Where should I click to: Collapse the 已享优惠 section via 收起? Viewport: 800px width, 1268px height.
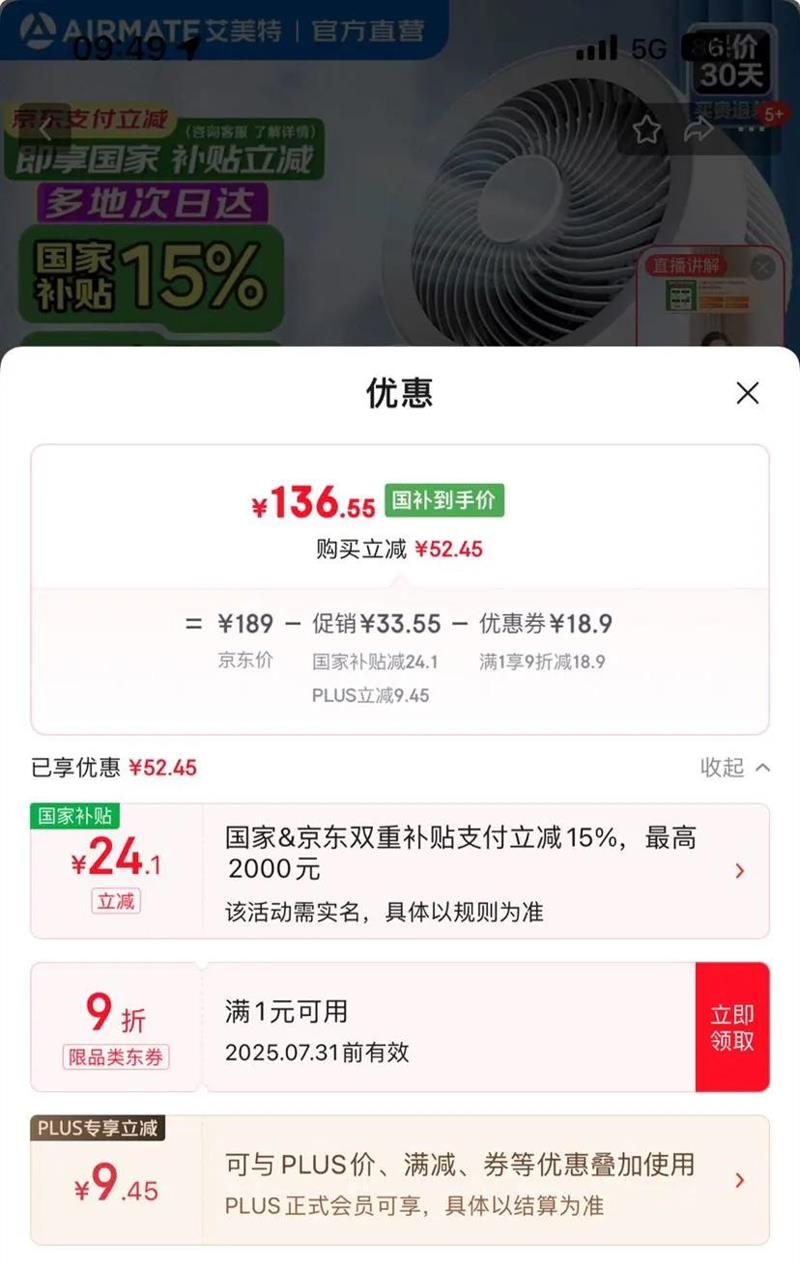click(x=735, y=767)
